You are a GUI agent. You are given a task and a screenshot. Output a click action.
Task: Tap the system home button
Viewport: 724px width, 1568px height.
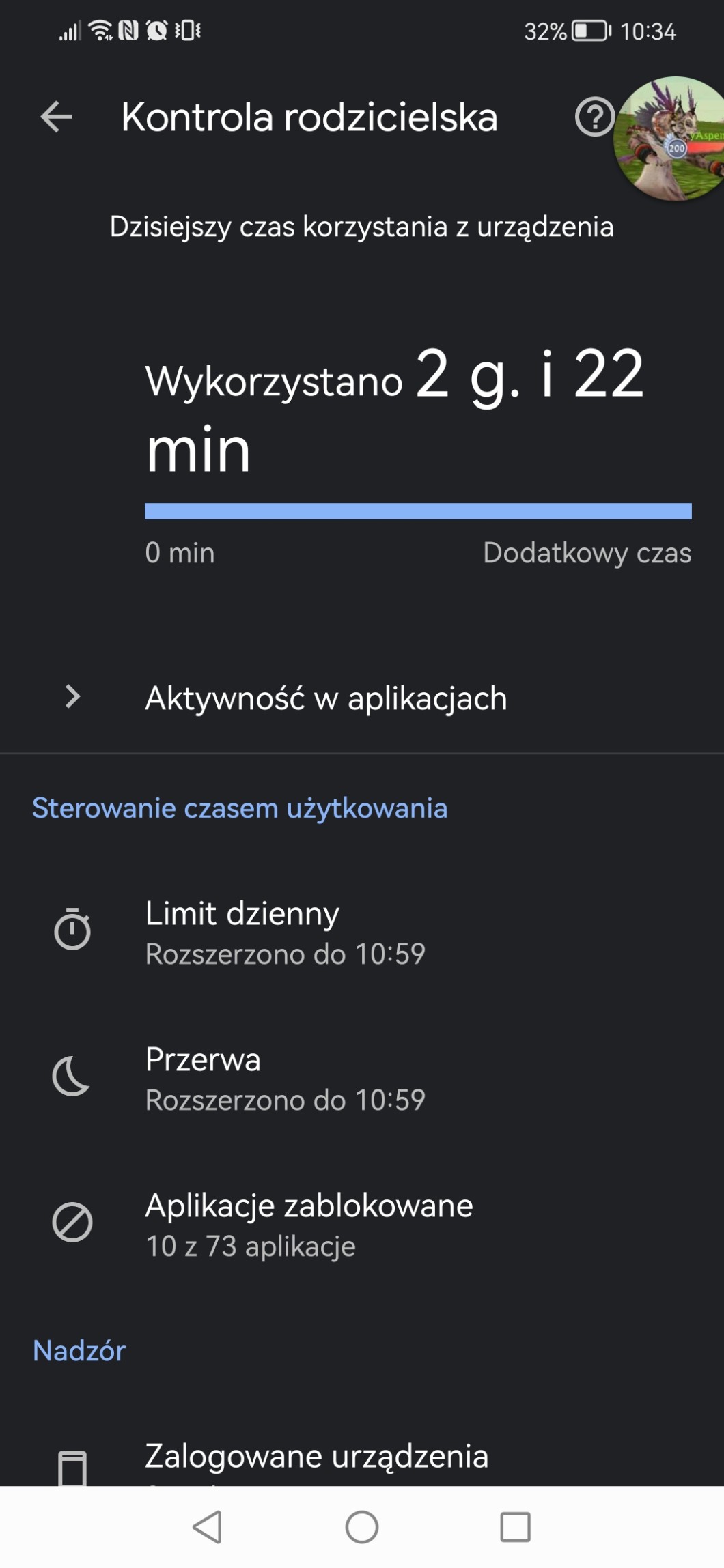(361, 1527)
